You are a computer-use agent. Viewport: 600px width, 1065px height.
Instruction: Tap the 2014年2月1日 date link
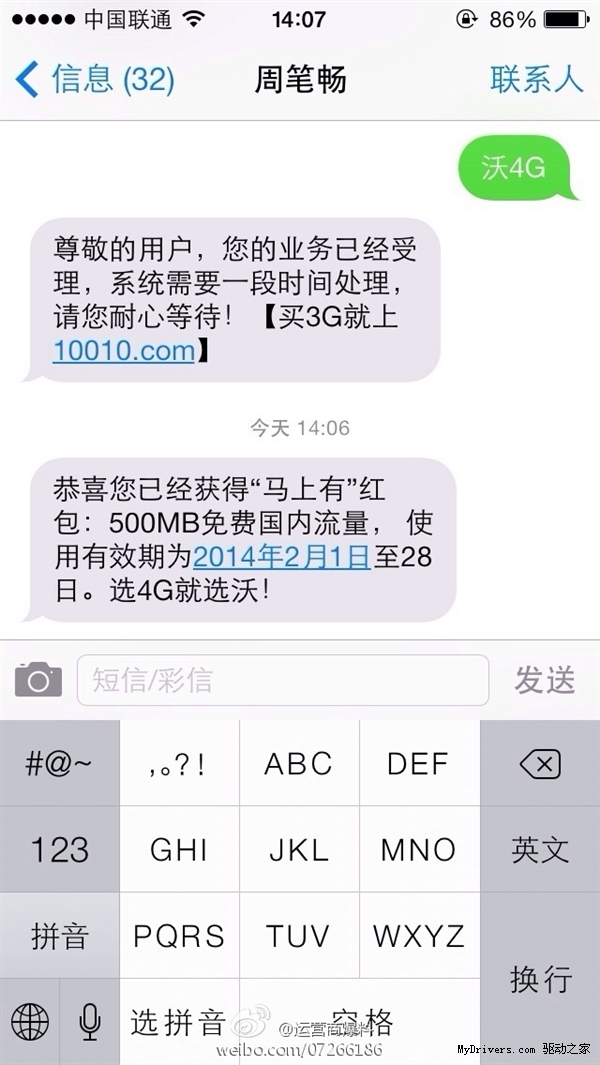pos(282,557)
